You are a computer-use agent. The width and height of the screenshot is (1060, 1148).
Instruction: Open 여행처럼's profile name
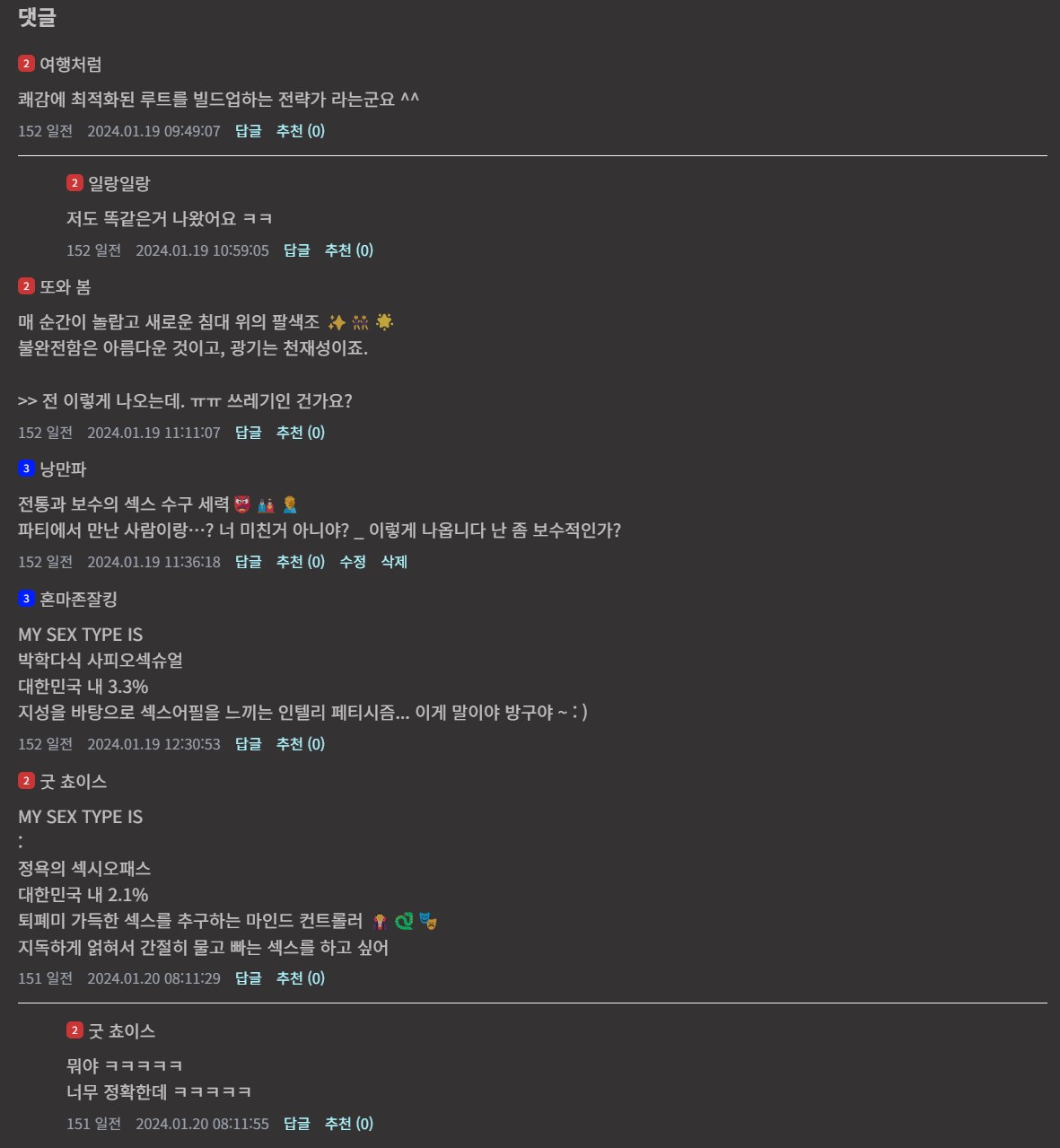(x=70, y=65)
